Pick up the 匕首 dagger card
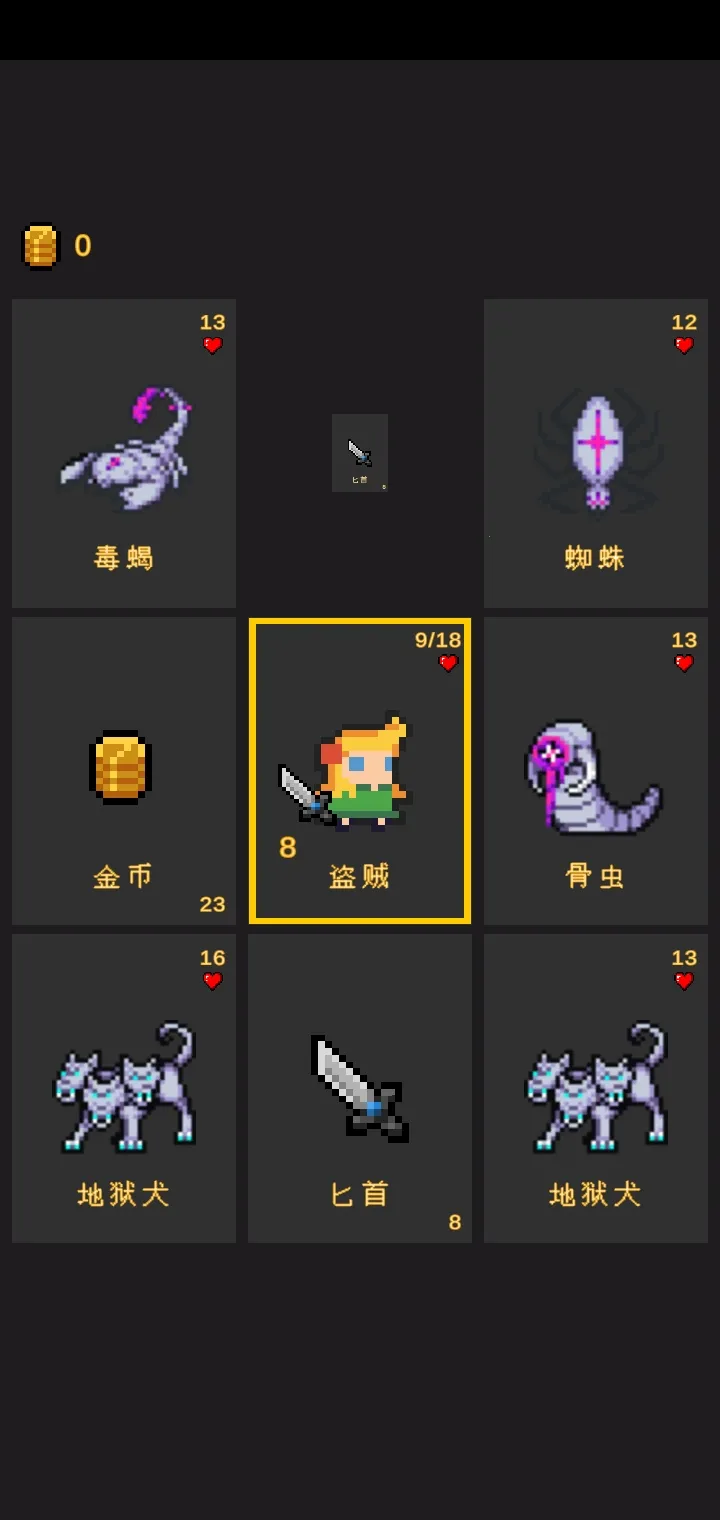Image resolution: width=720 pixels, height=1520 pixels. 360,1088
